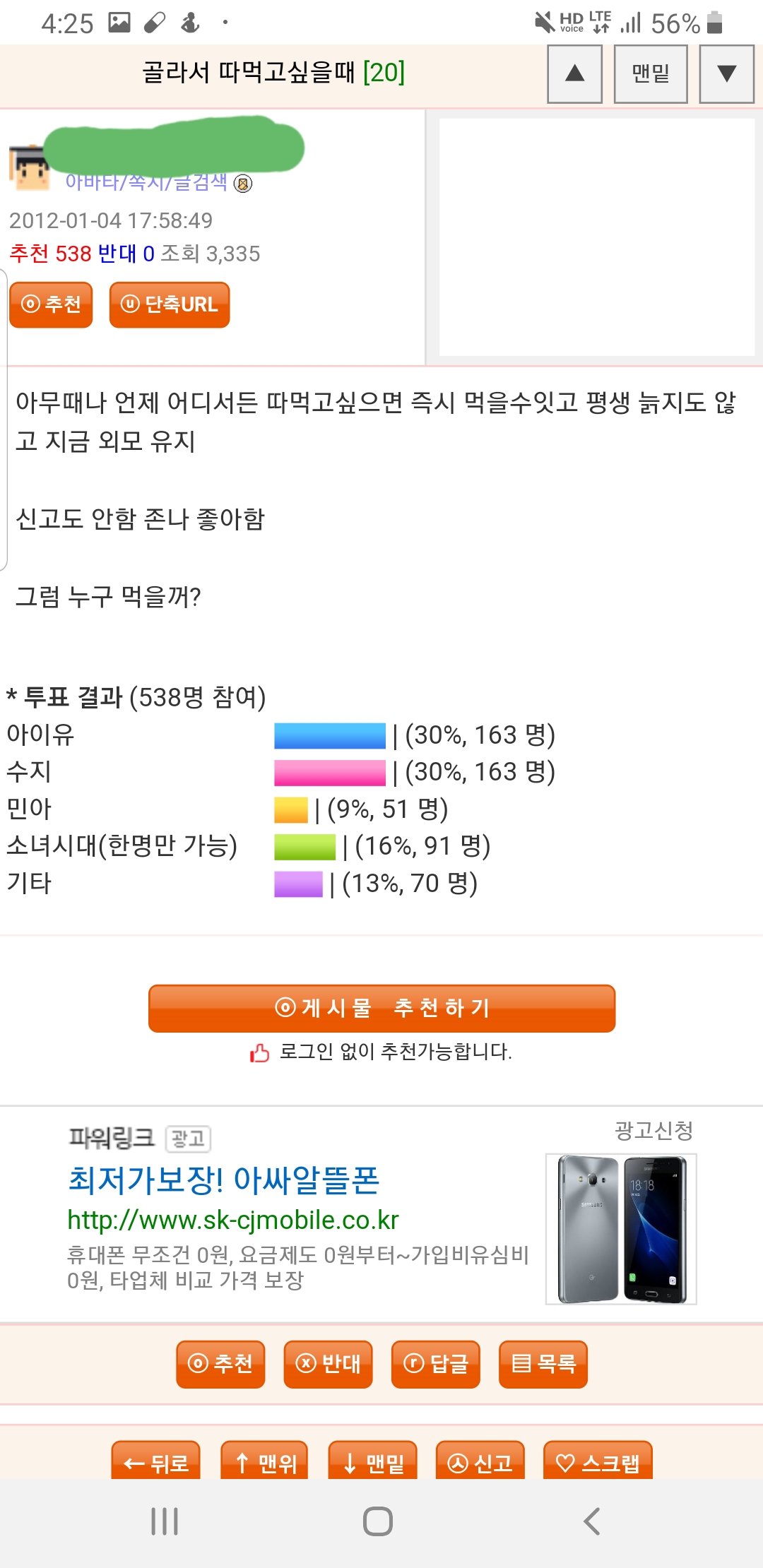Image resolution: width=763 pixels, height=1568 pixels.
Task: Tap the wide 게시물 추천하기 button
Action: click(381, 1008)
